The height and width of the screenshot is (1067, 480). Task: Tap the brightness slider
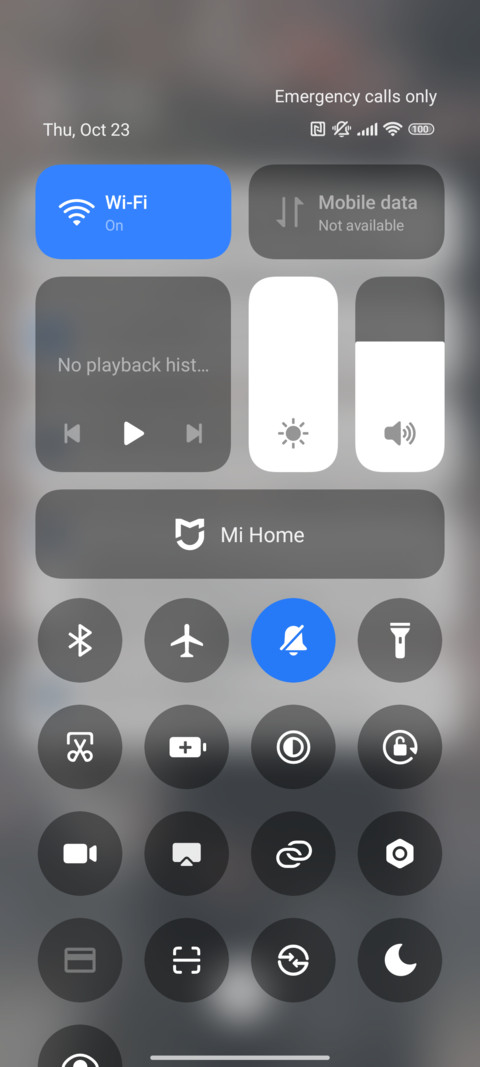(293, 374)
